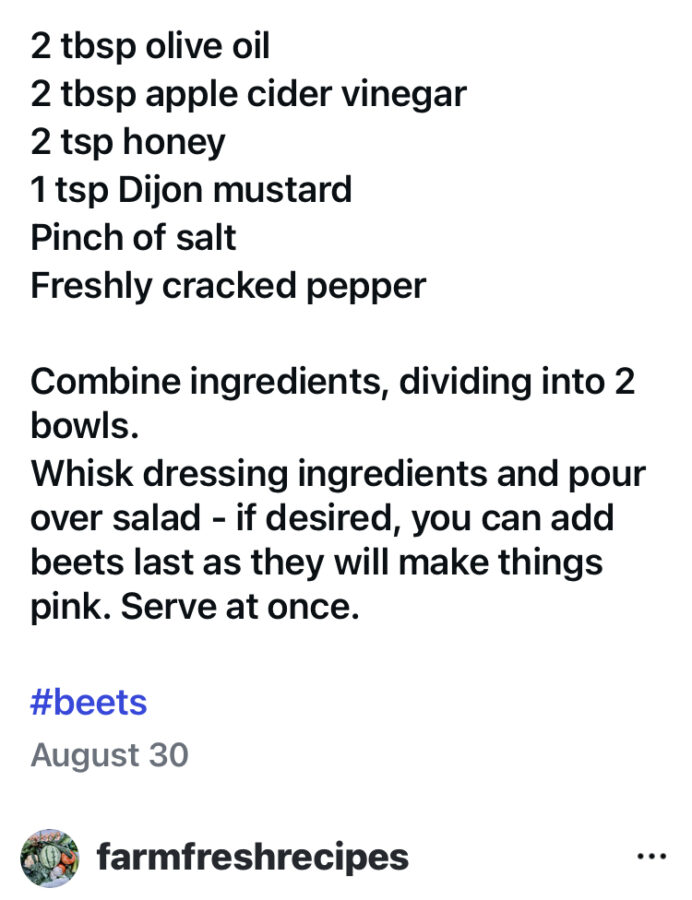Open the #beets hashtag
This screenshot has height=900, width=692.
pyautogui.click(x=89, y=702)
